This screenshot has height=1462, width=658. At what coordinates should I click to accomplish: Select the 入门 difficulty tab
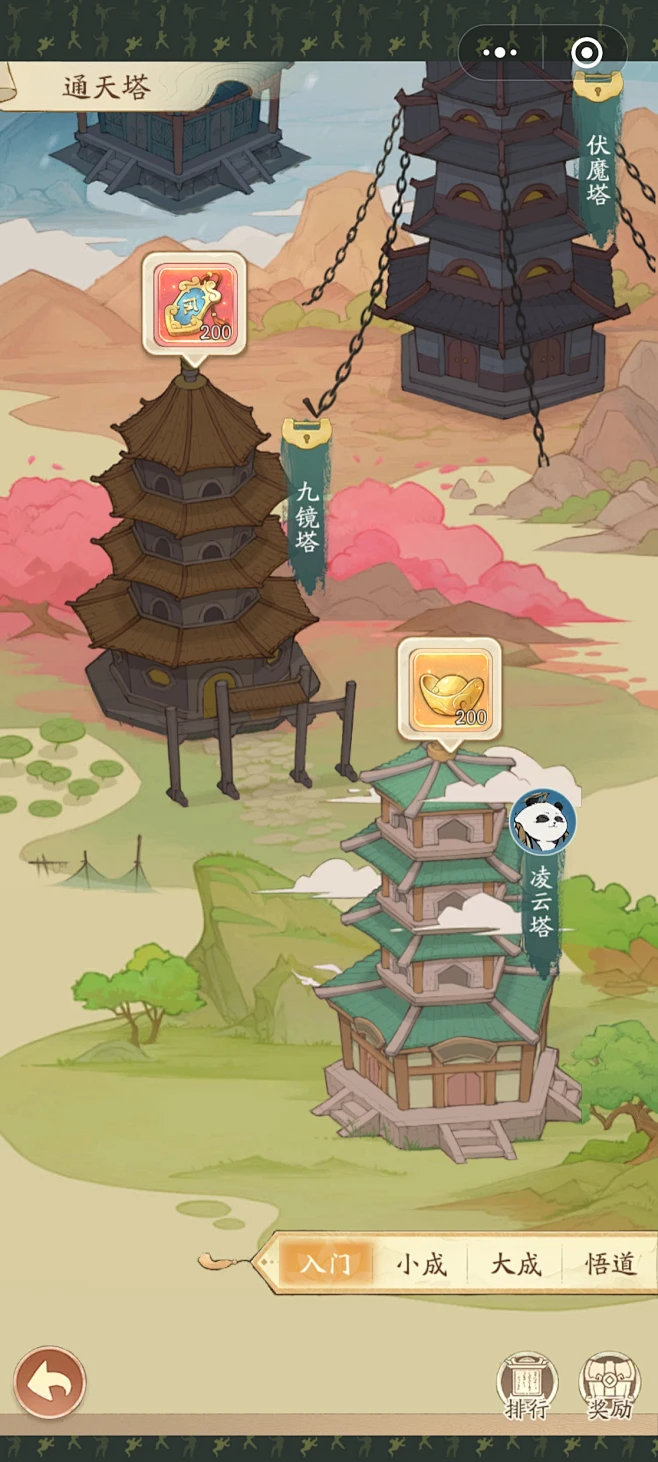(x=326, y=1264)
